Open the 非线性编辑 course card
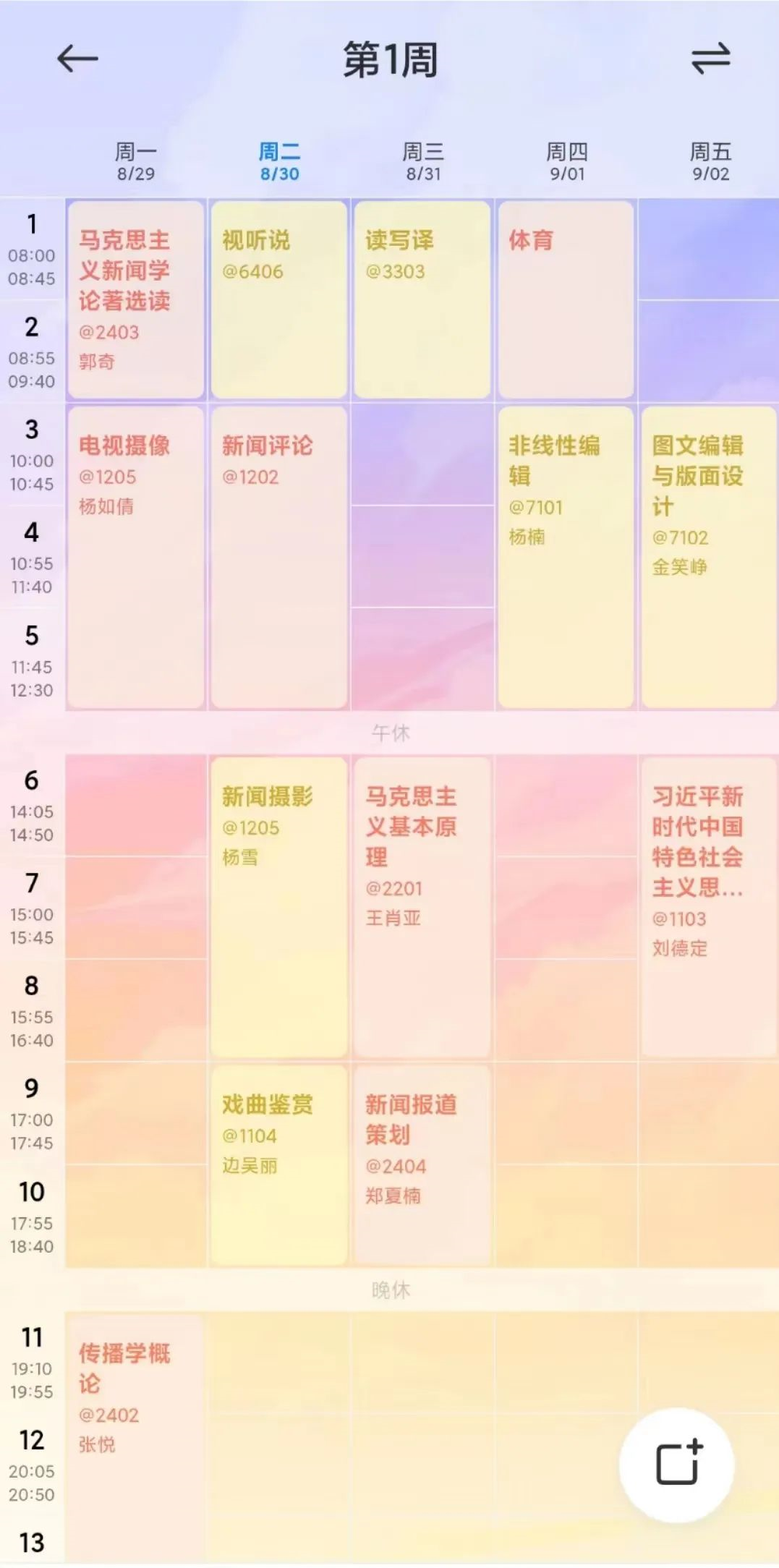The image size is (779, 1568). click(x=566, y=557)
